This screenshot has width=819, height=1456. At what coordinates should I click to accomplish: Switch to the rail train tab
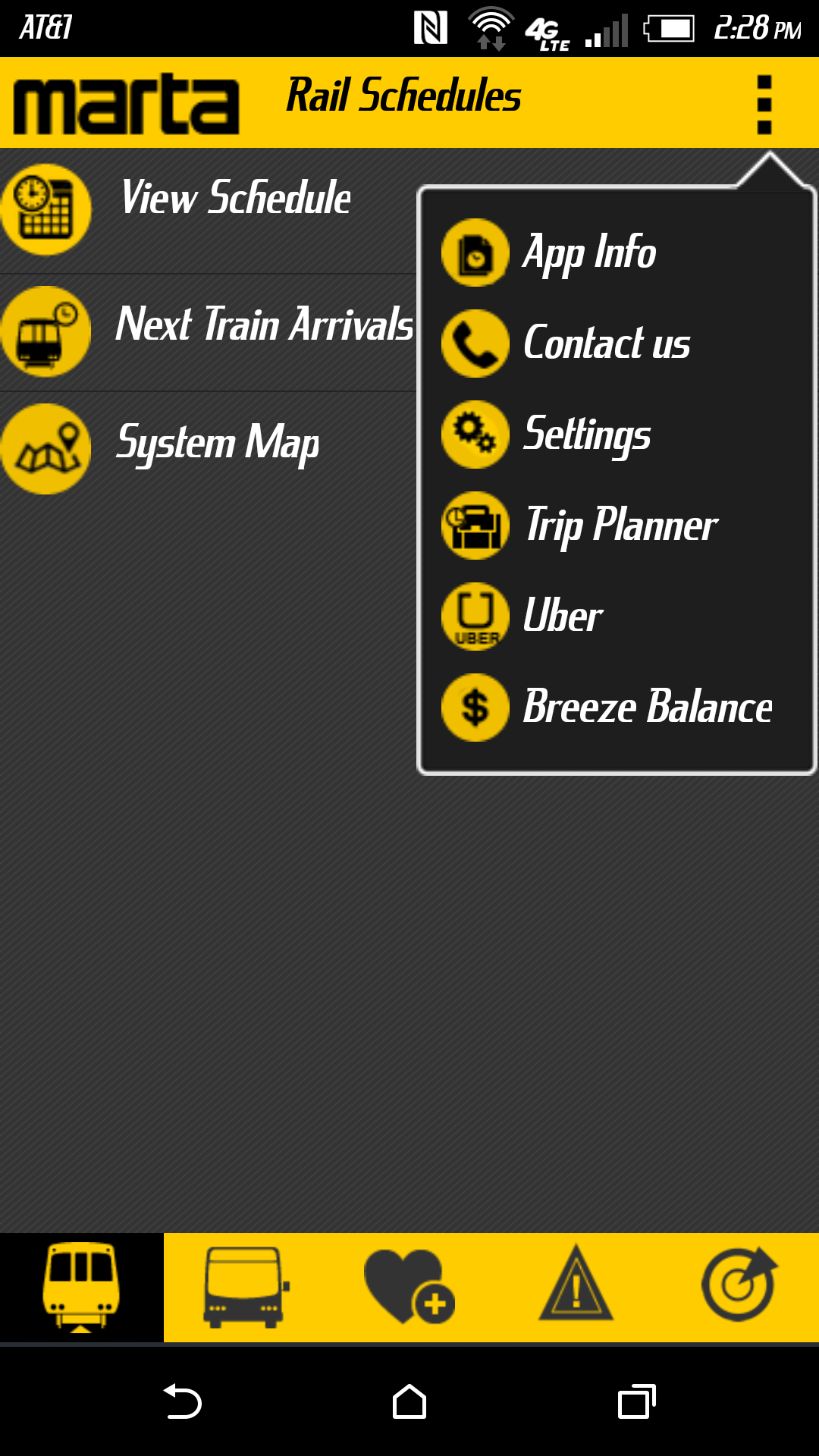pyautogui.click(x=81, y=1287)
